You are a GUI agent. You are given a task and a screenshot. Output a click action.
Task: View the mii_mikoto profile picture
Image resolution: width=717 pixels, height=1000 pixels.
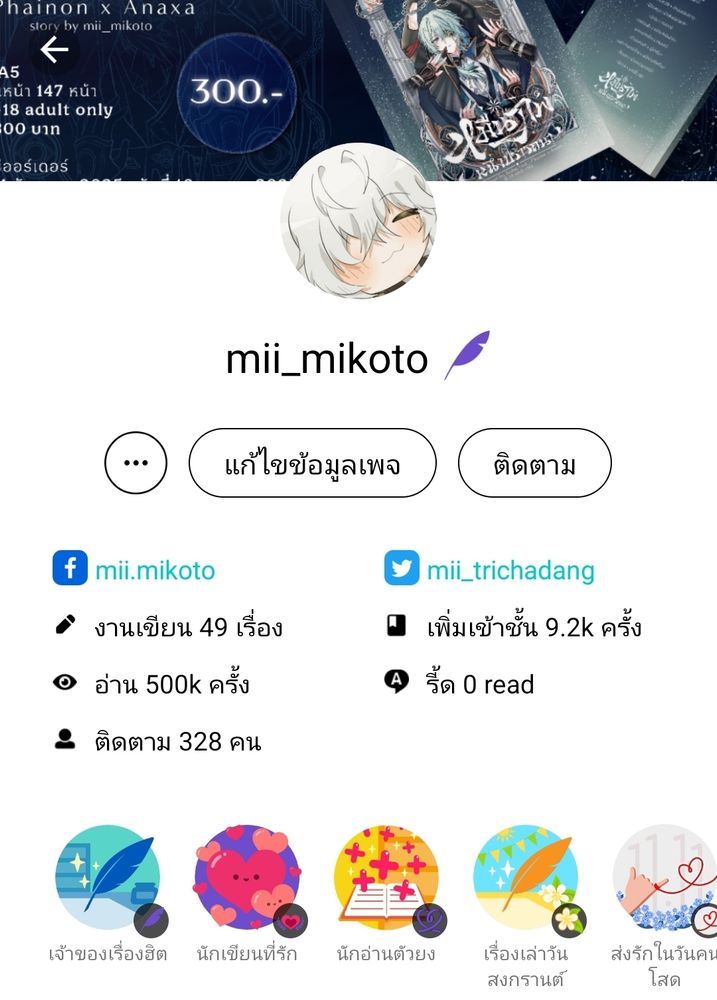point(357,222)
